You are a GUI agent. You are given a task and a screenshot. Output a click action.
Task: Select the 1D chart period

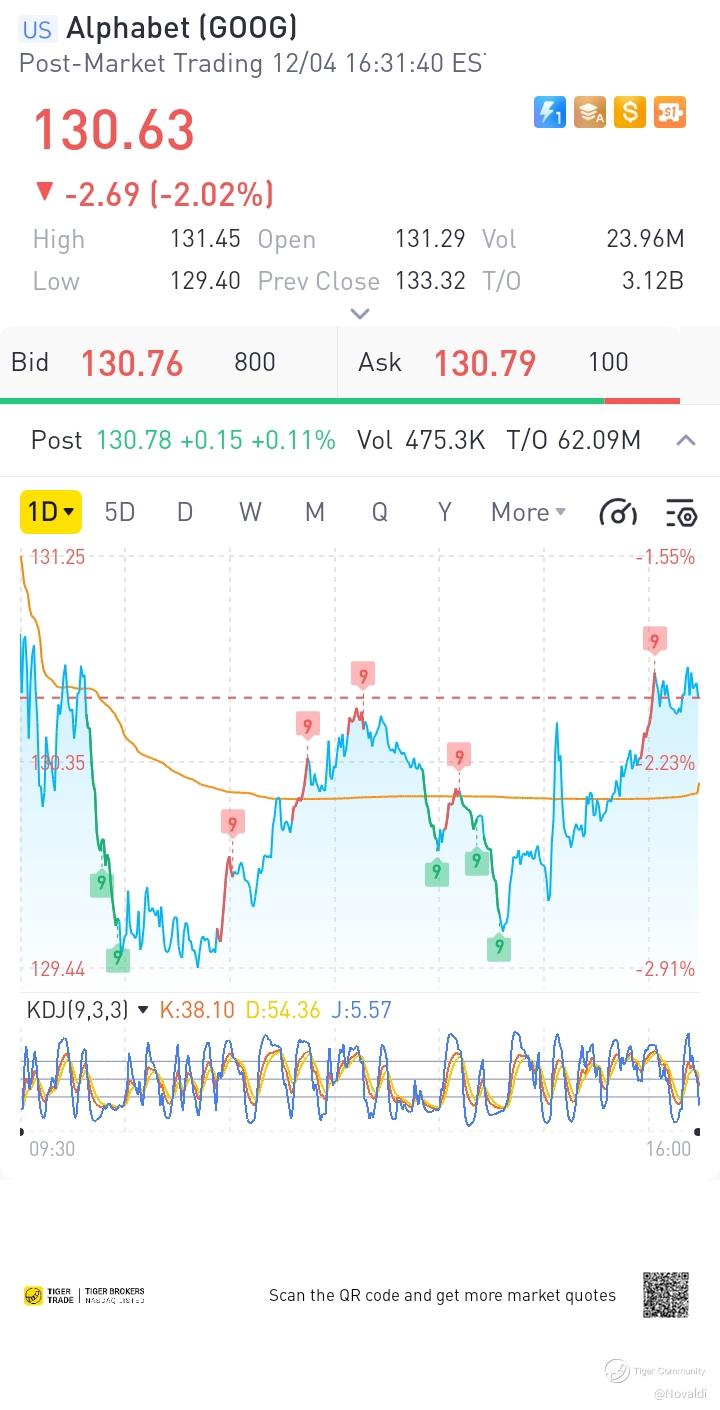pos(50,512)
